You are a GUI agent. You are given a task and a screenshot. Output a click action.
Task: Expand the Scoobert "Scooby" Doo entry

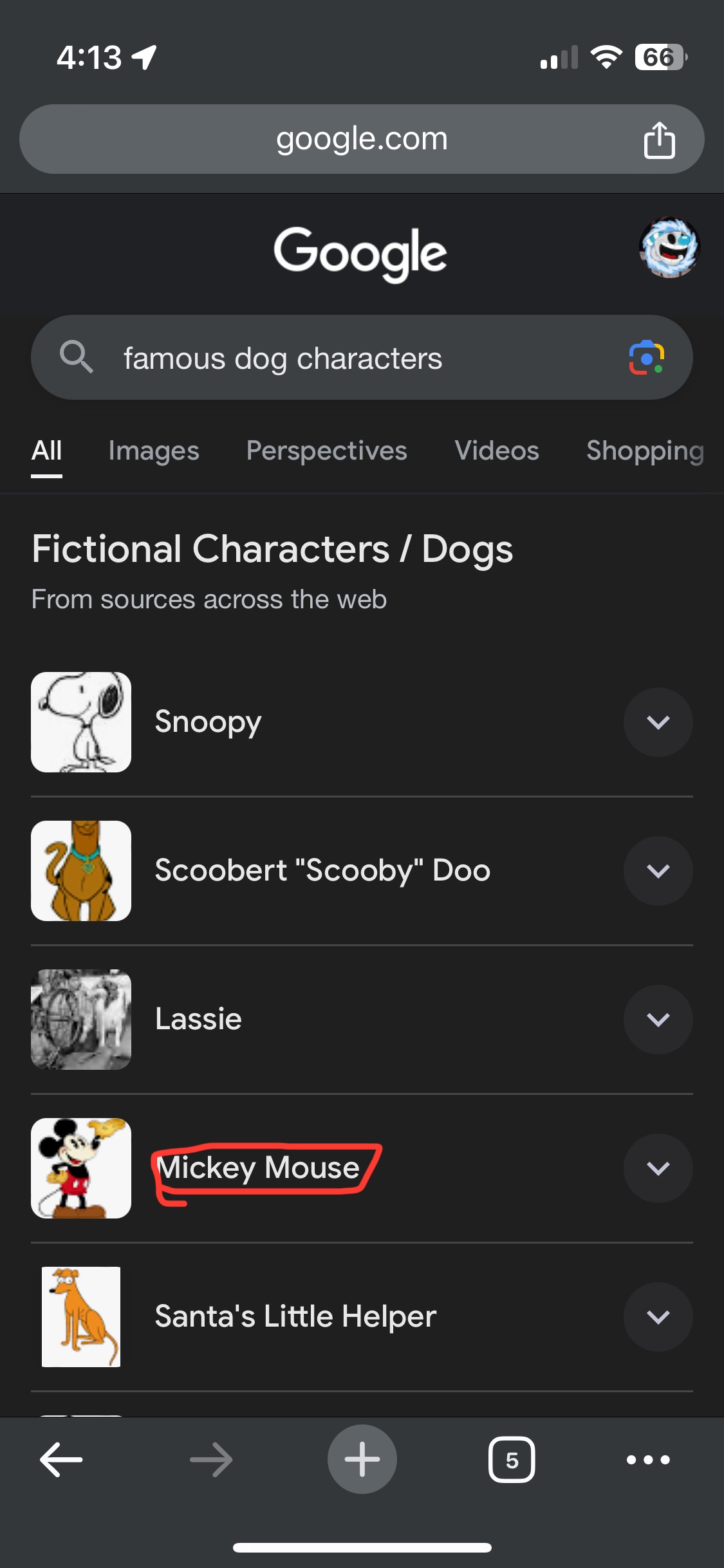658,870
